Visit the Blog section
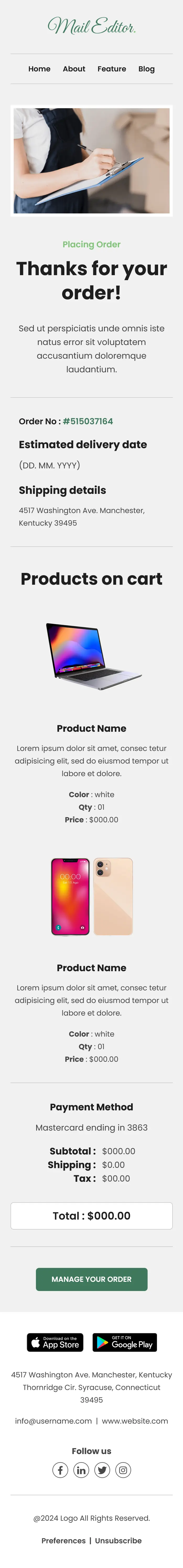Viewport: 183px width, 1568px height. coord(147,69)
